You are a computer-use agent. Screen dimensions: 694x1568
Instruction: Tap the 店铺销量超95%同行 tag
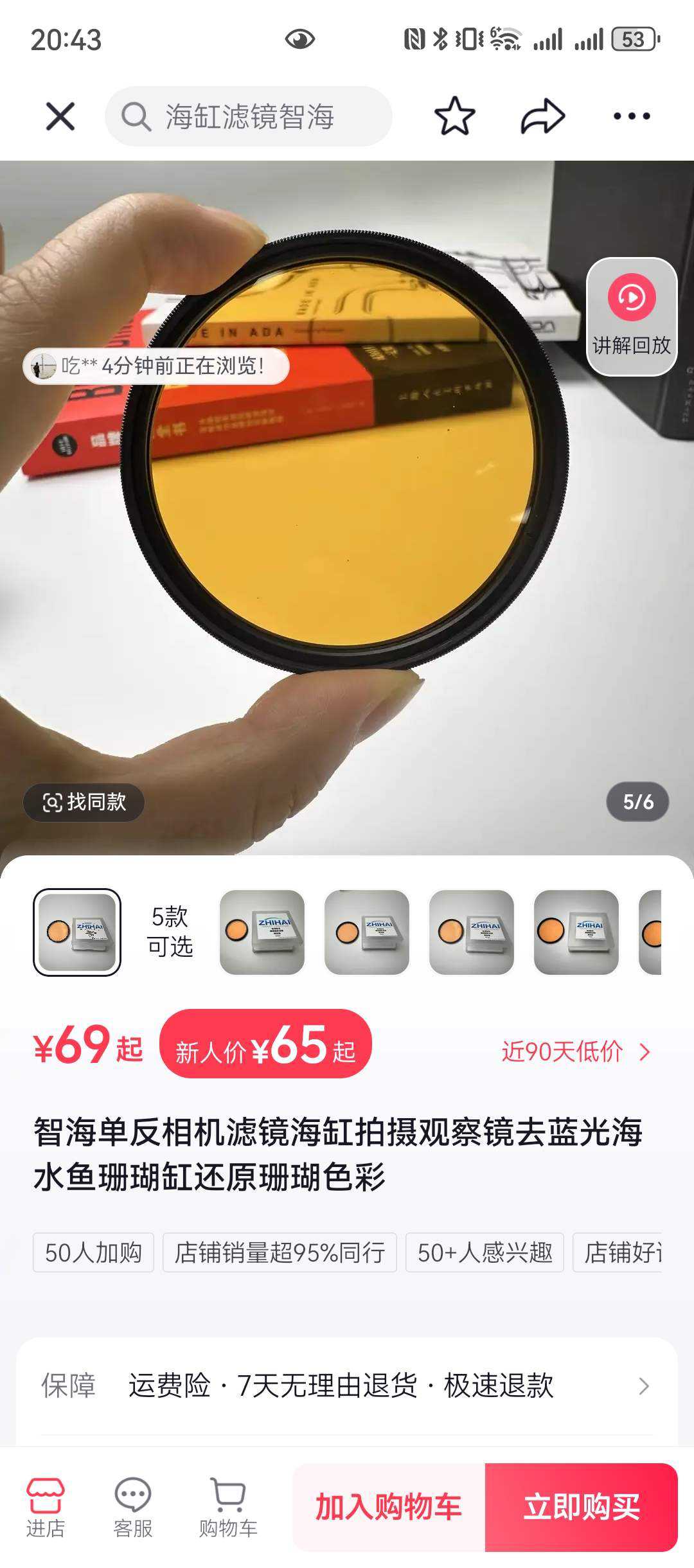point(280,1252)
